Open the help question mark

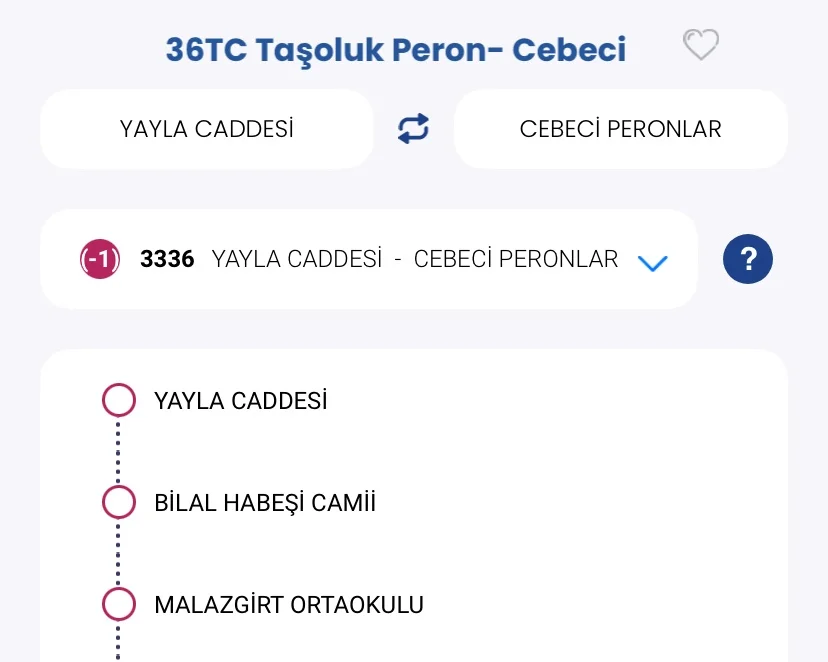[748, 260]
